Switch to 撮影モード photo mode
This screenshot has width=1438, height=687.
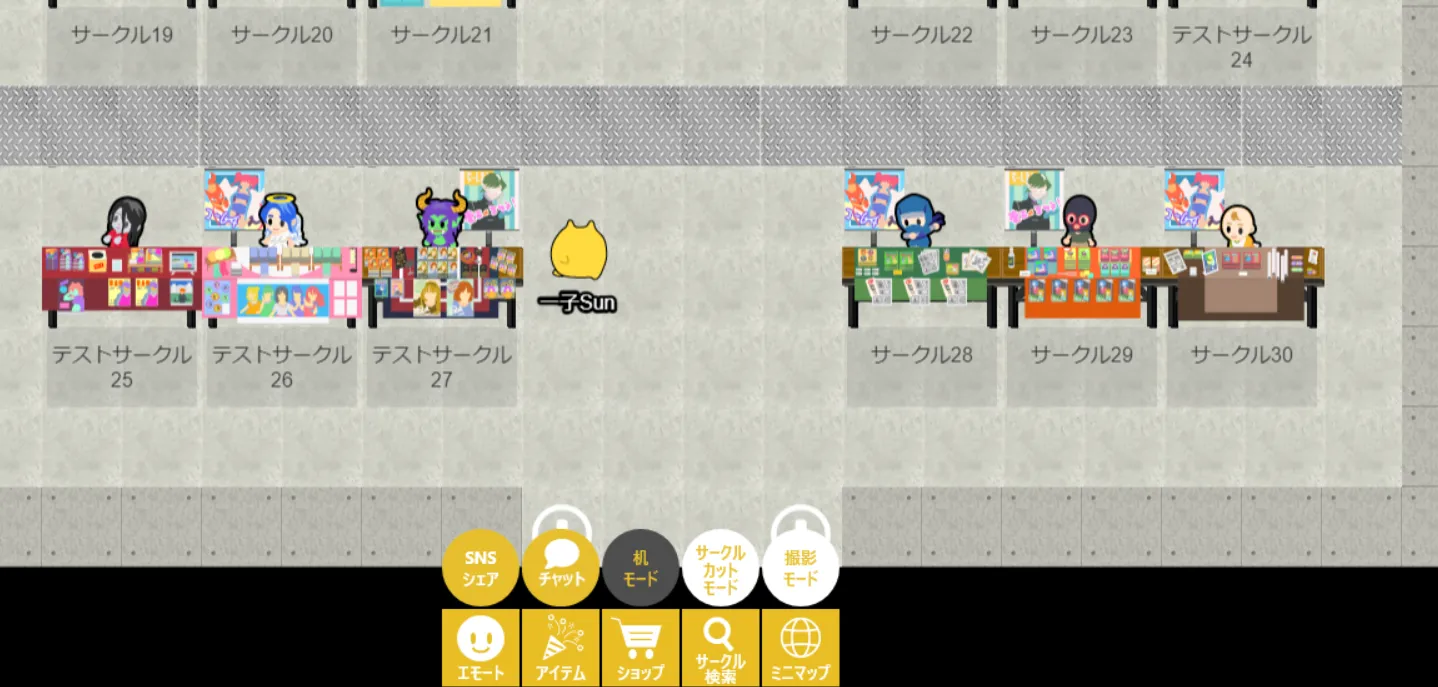pos(800,568)
